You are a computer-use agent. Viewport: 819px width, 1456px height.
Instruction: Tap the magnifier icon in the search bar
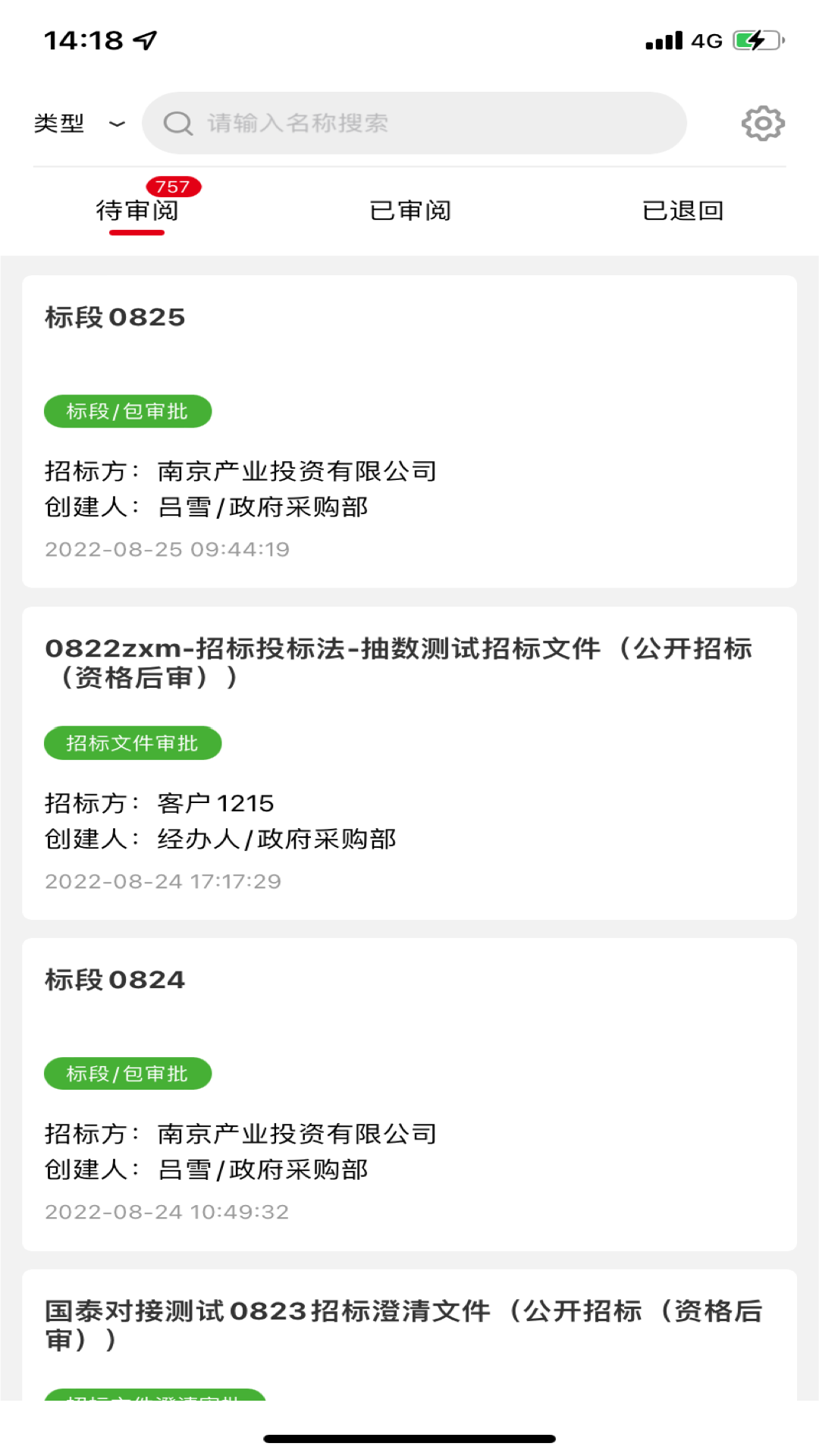(x=177, y=122)
